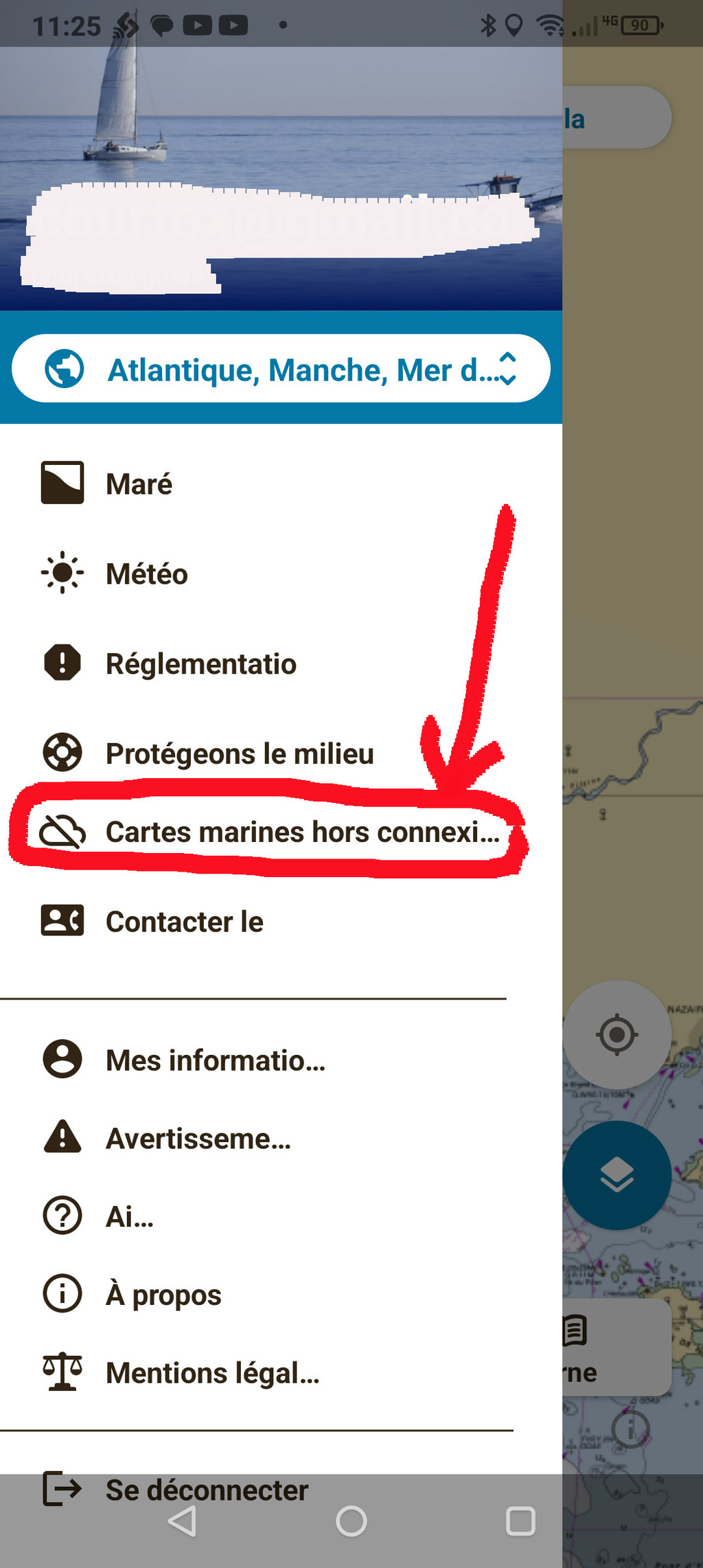The image size is (703, 1568).
Task: View Mentions légales
Action: coord(281,1372)
